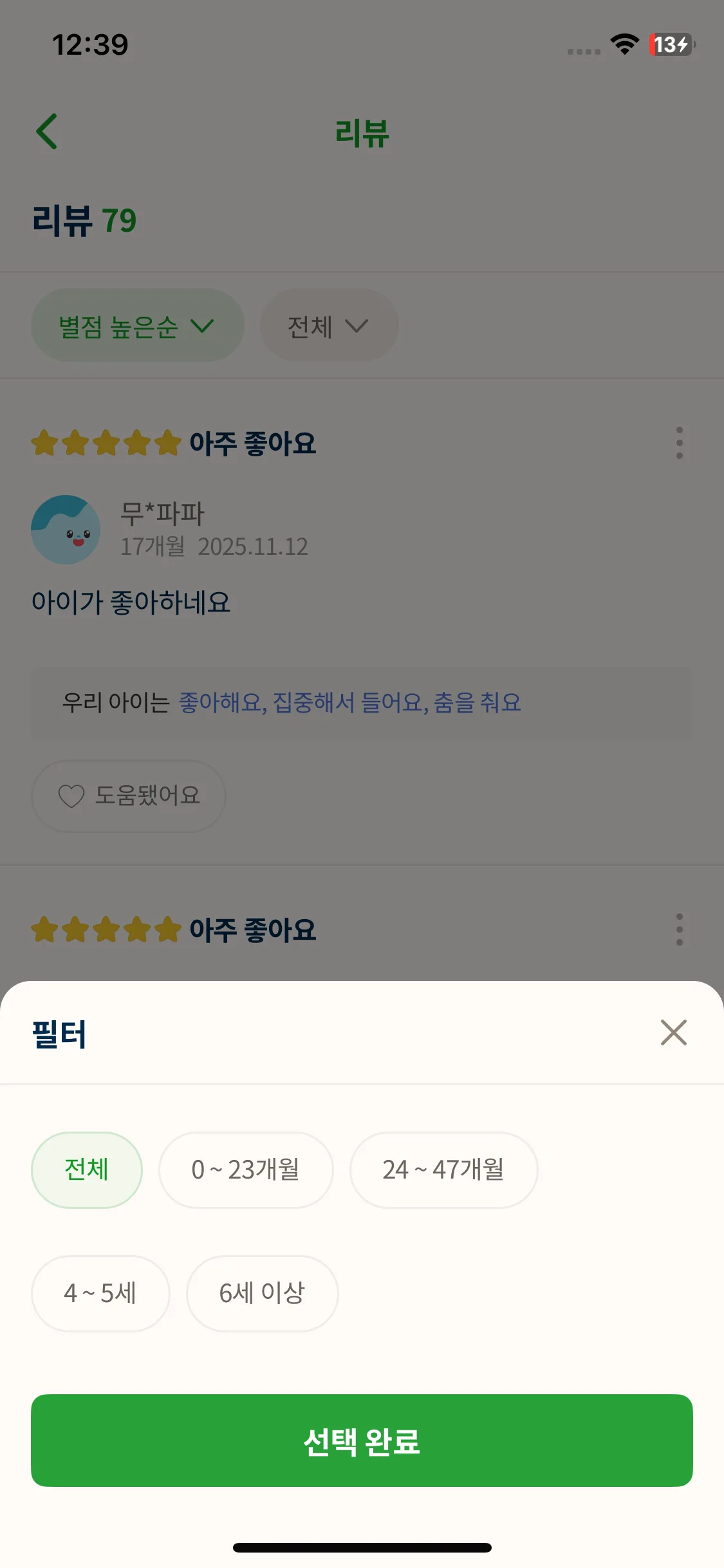
Task: Click 무*파파's profile avatar
Action: (x=65, y=529)
